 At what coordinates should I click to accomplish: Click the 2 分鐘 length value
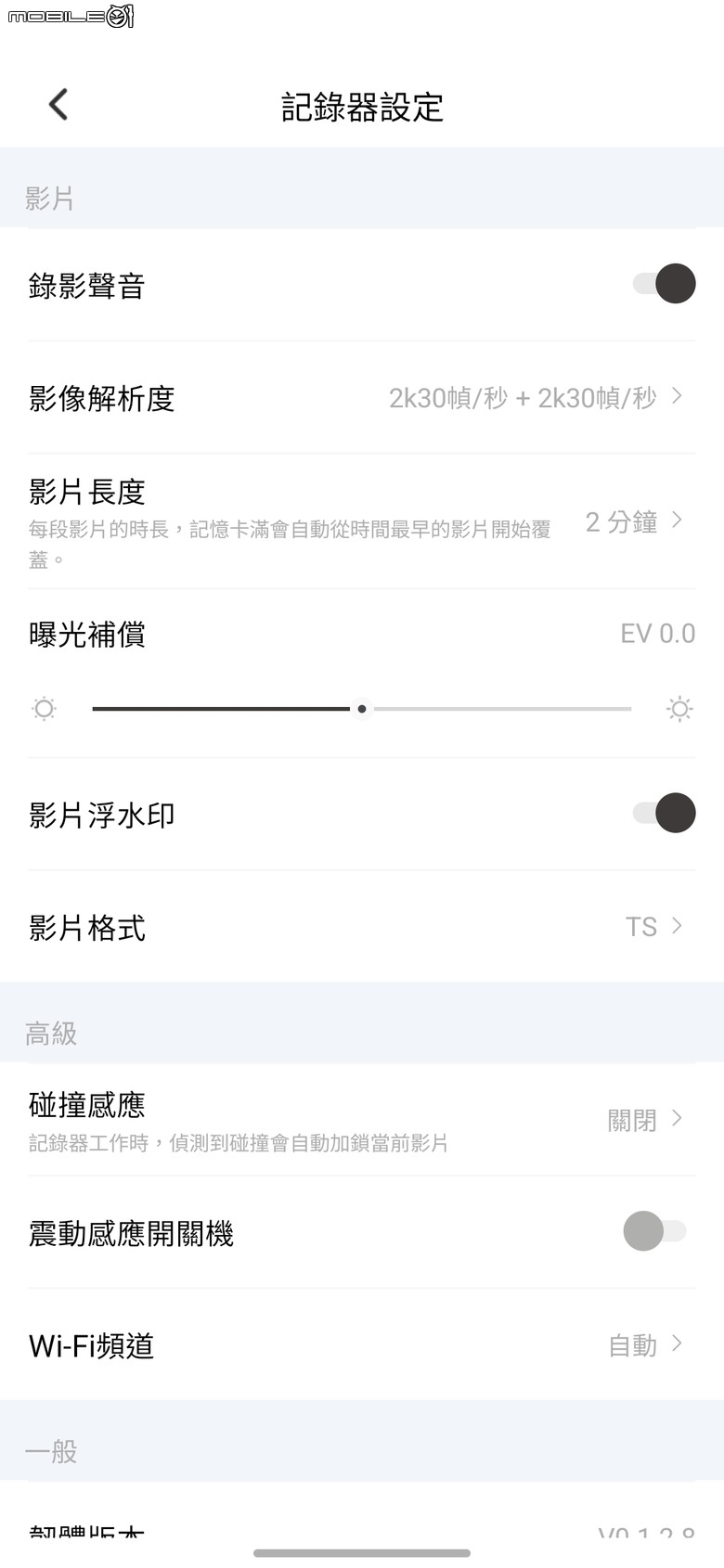point(620,521)
